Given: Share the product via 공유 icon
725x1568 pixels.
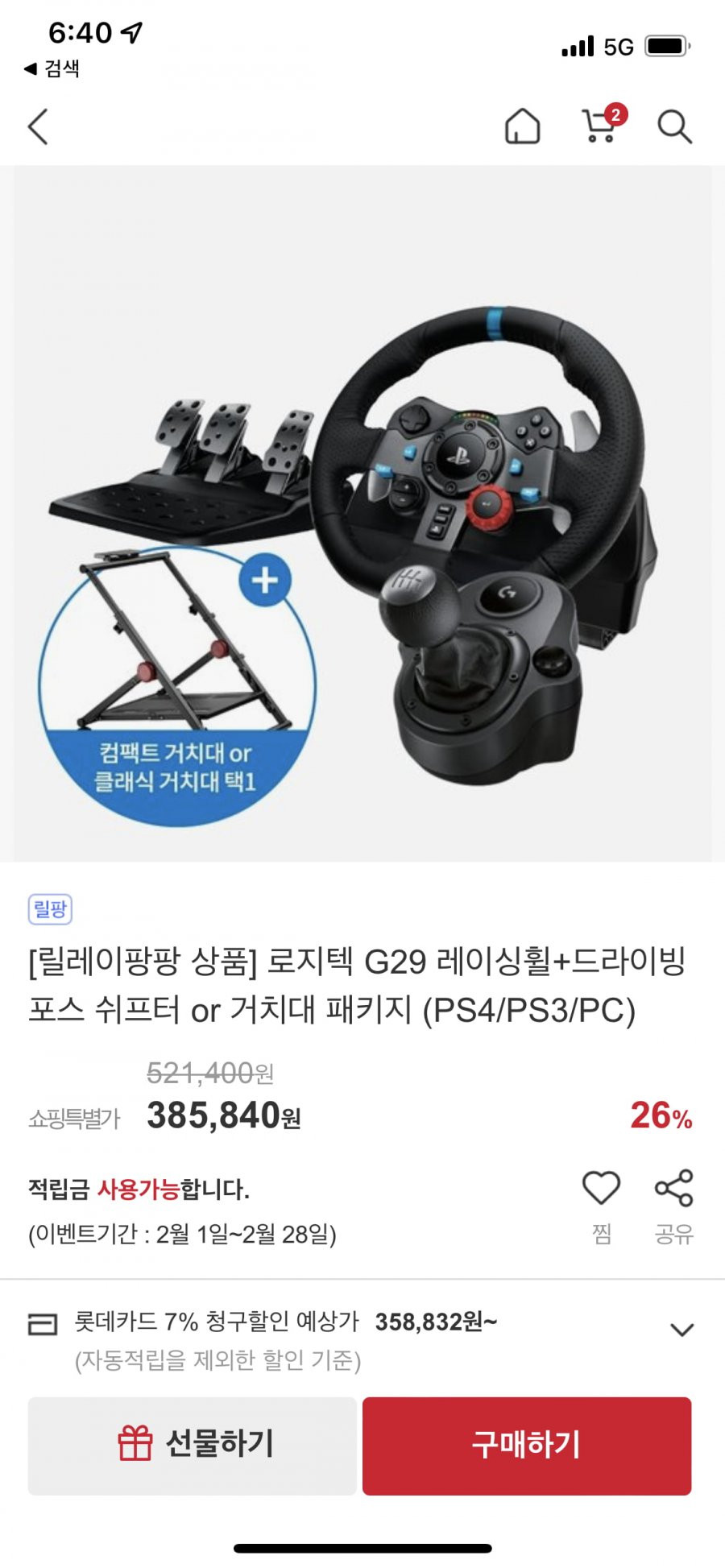Looking at the screenshot, I should click(673, 1206).
